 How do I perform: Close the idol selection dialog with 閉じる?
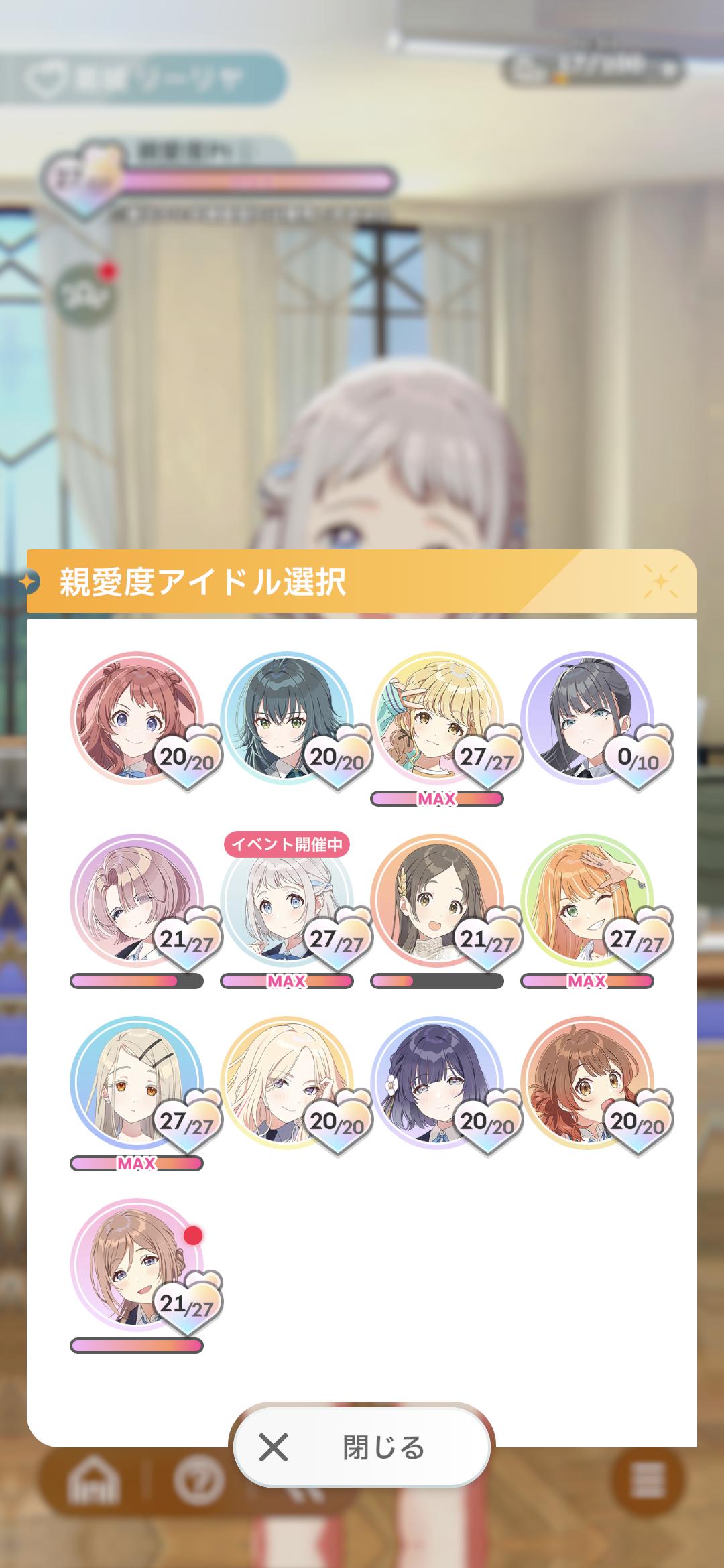[361, 1447]
